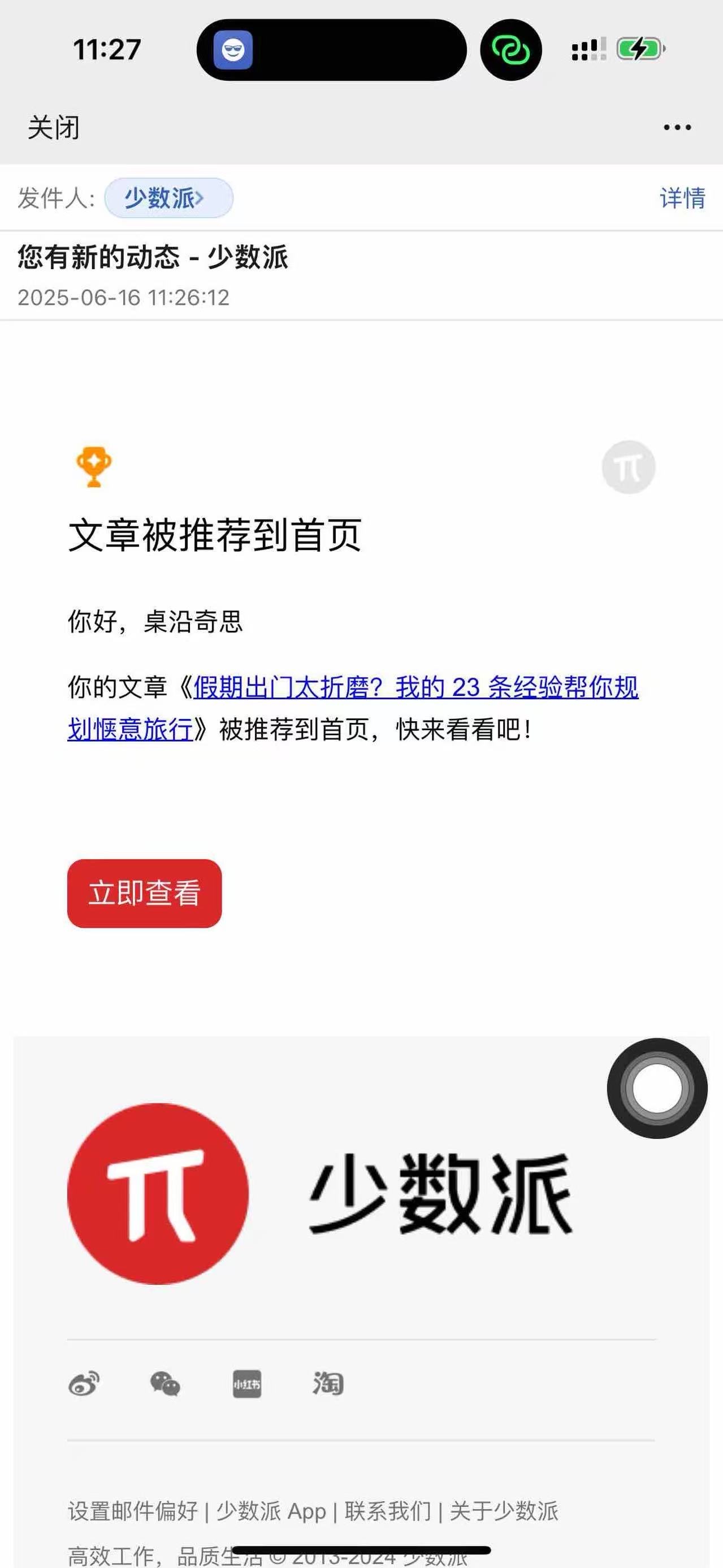Tap the AssistiveTouch floating button

click(657, 1088)
